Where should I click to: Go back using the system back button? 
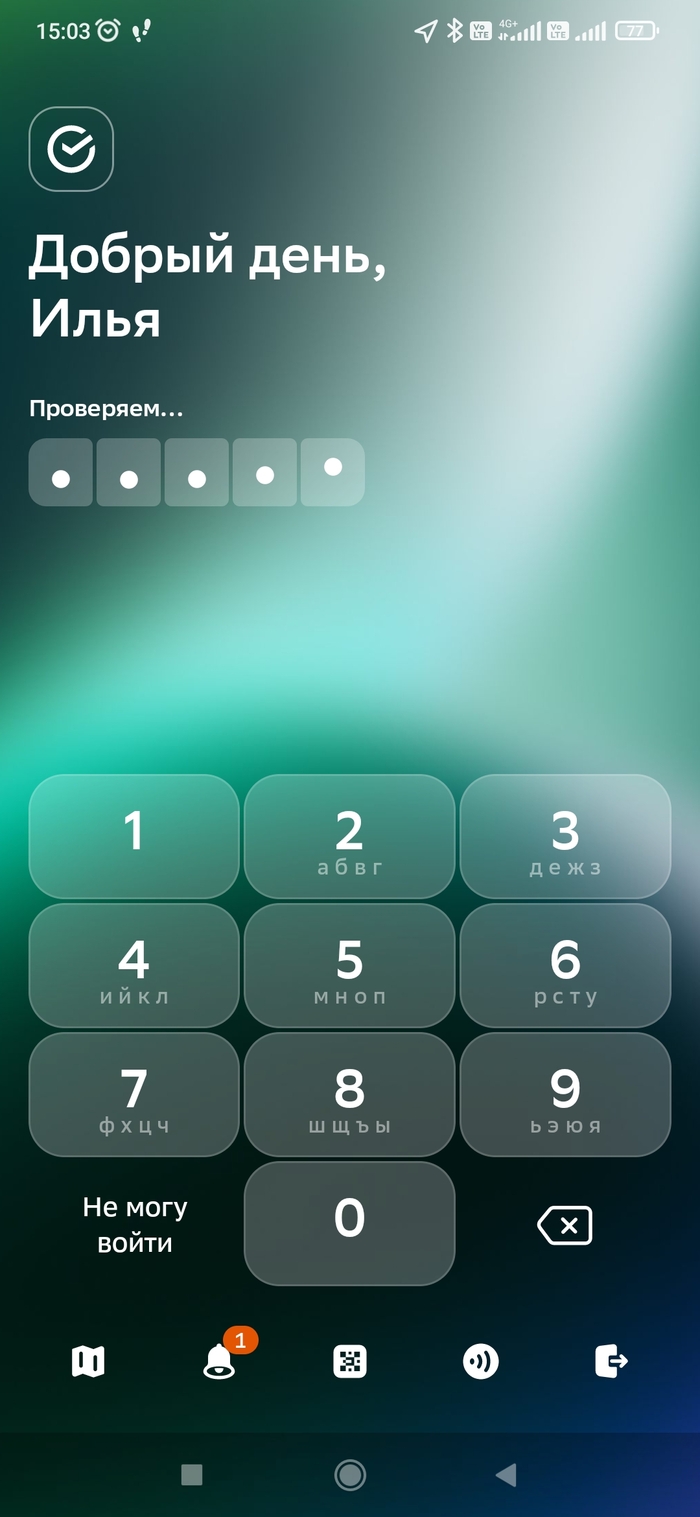(506, 1474)
